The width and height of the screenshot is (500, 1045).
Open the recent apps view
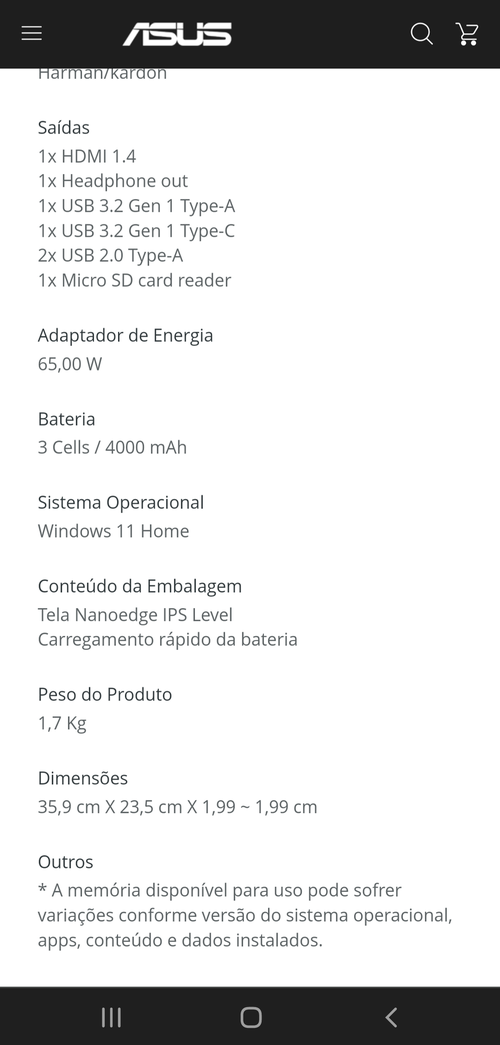click(111, 1017)
